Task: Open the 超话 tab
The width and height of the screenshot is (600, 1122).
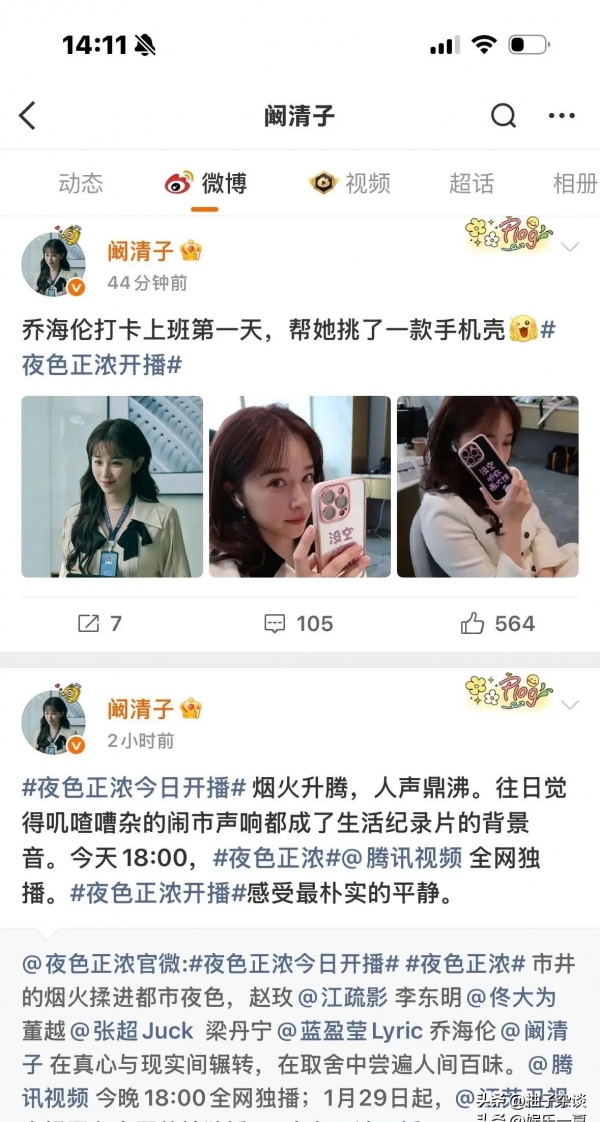Action: coord(471,183)
